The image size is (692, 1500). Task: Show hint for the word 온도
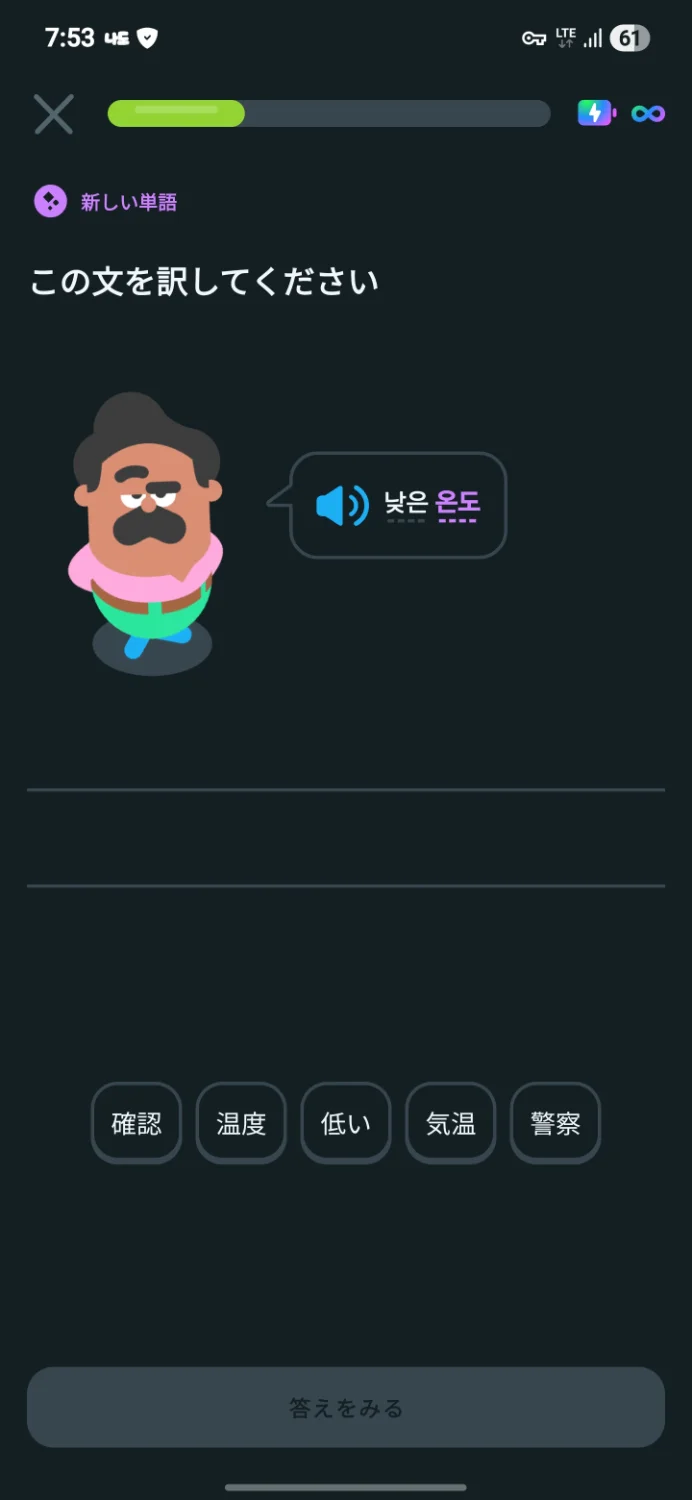tap(458, 503)
